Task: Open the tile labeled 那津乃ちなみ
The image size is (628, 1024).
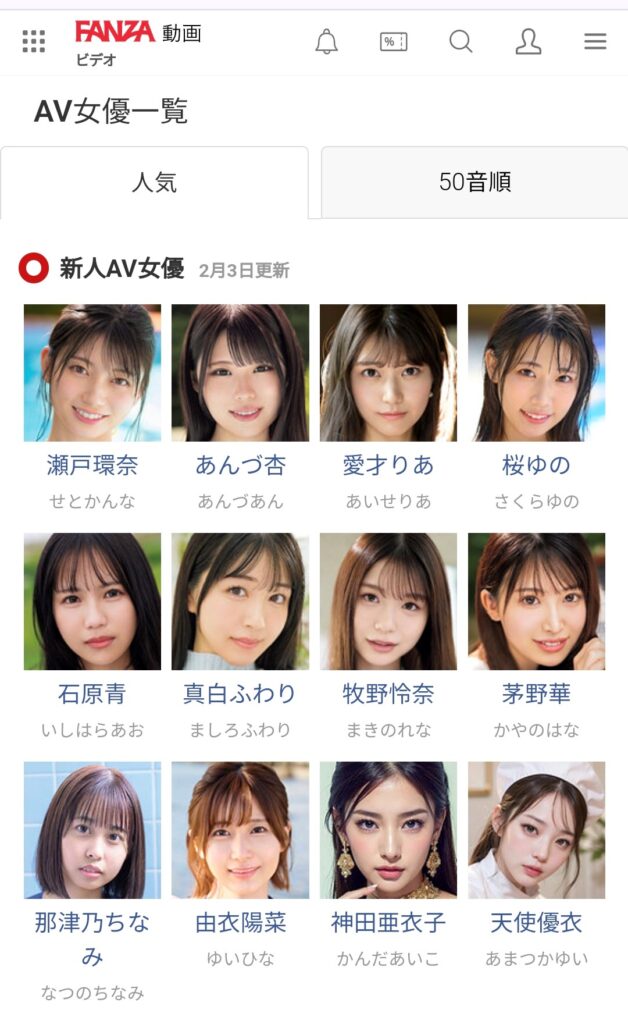Action: point(92,830)
